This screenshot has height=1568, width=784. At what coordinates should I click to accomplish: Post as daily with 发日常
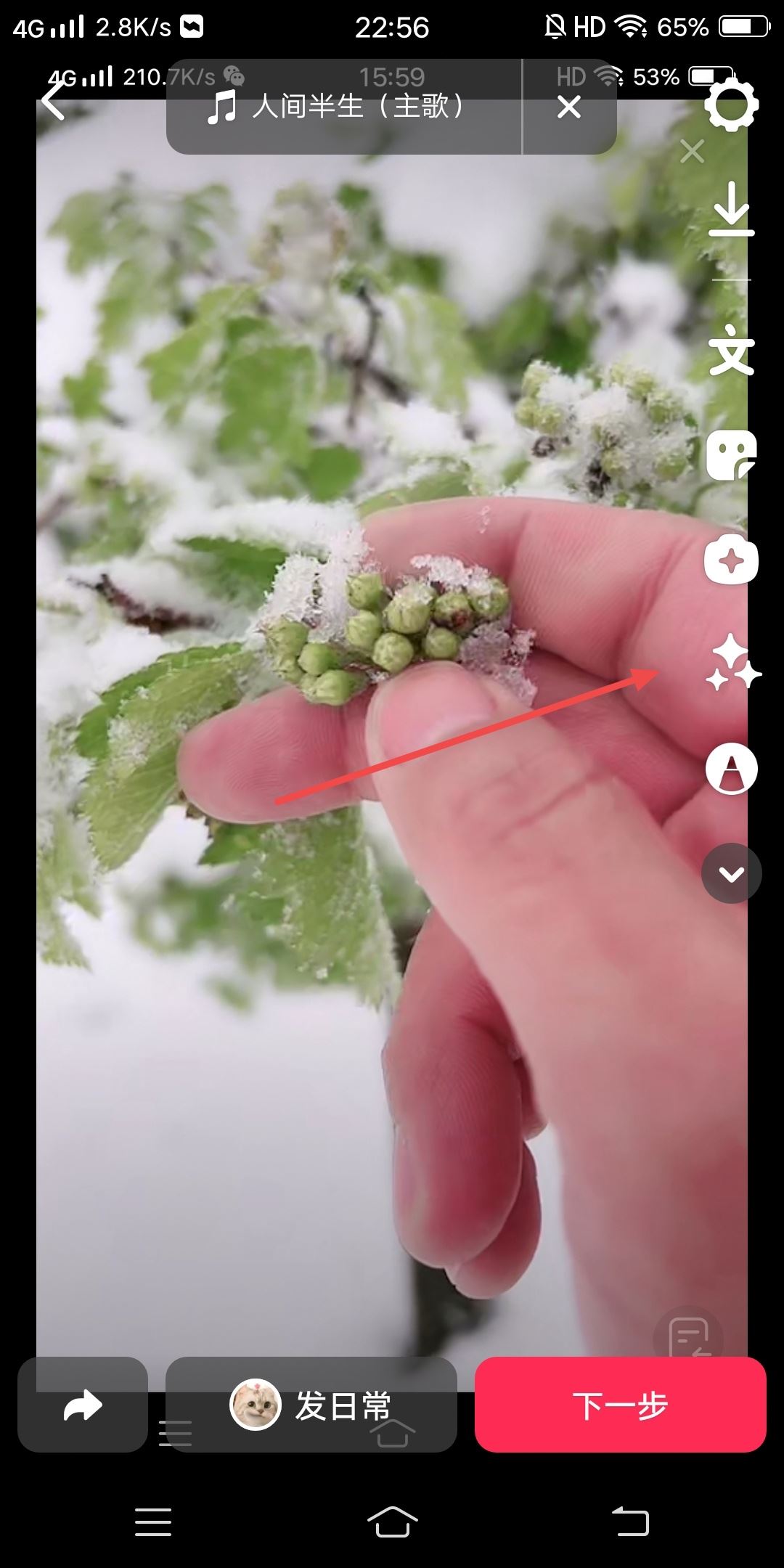coord(311,1405)
